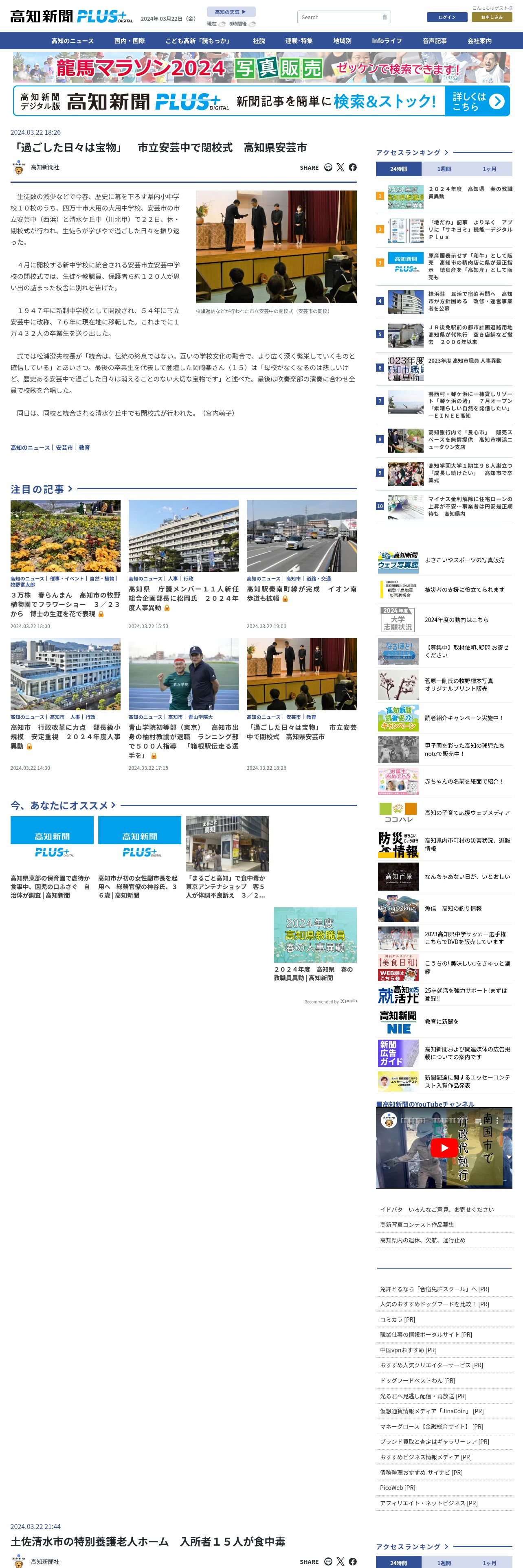Share the 安芸中 article on Facebook
Screen dimensions: 523x1568
point(352,167)
